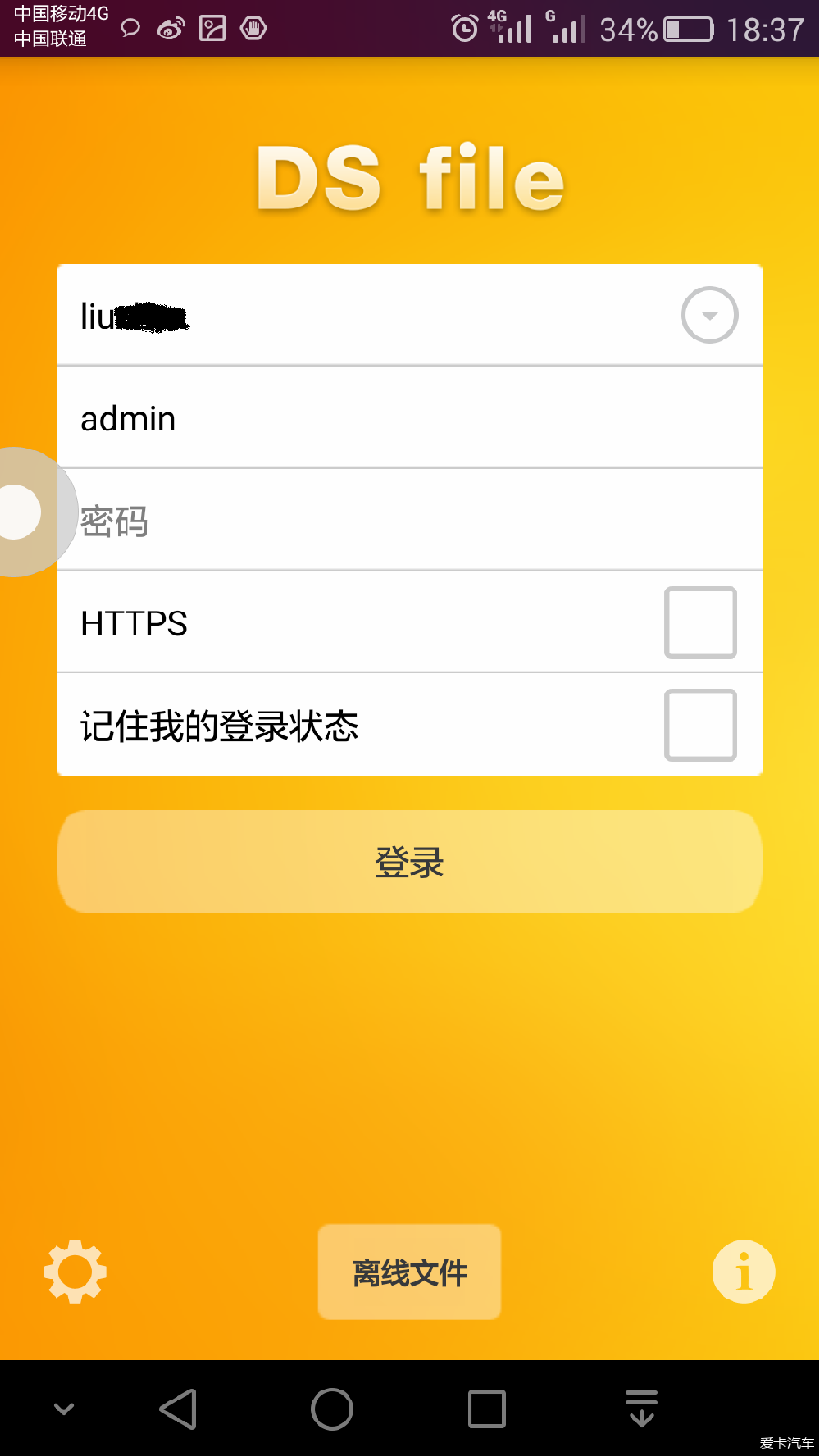The width and height of the screenshot is (819, 1456).
Task: Open the info icon
Action: [x=743, y=1272]
